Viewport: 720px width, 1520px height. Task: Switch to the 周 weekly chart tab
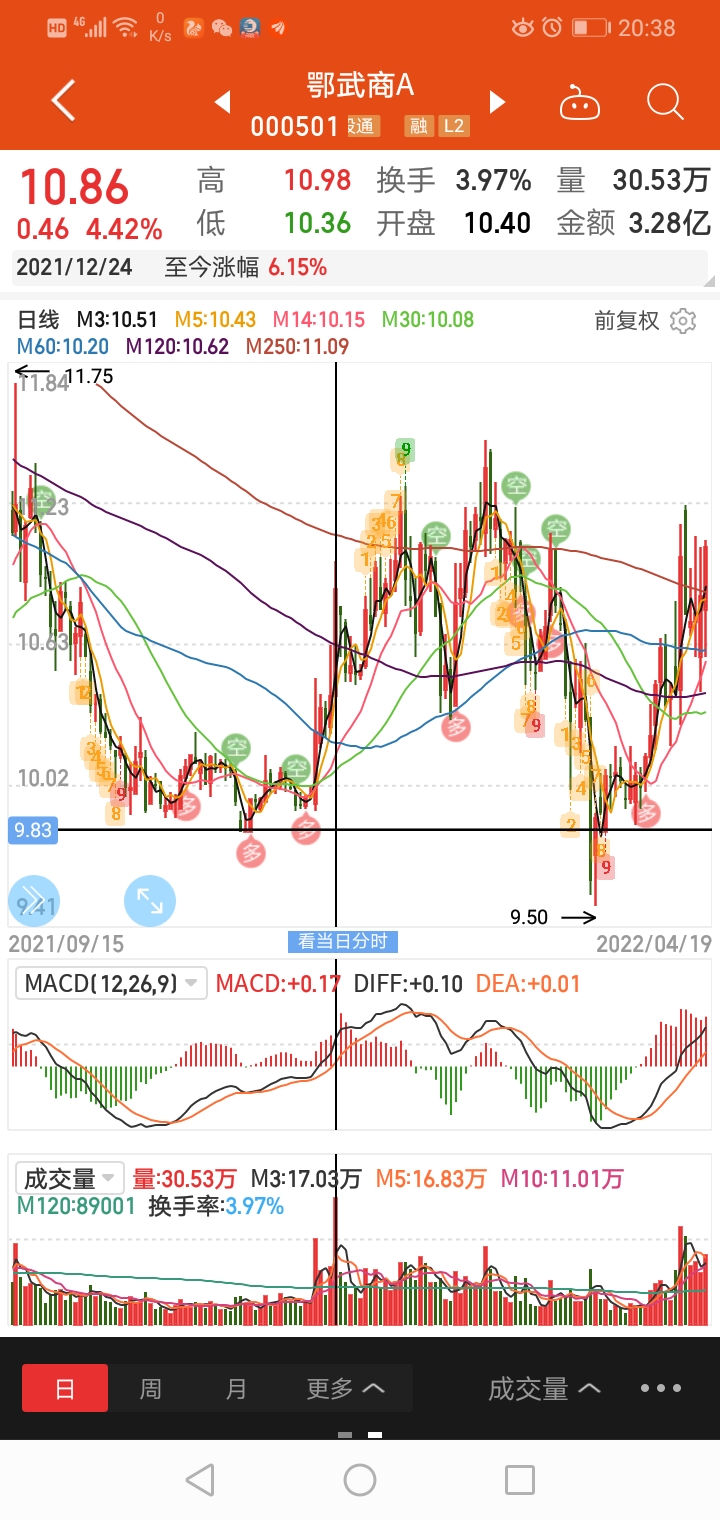150,1388
